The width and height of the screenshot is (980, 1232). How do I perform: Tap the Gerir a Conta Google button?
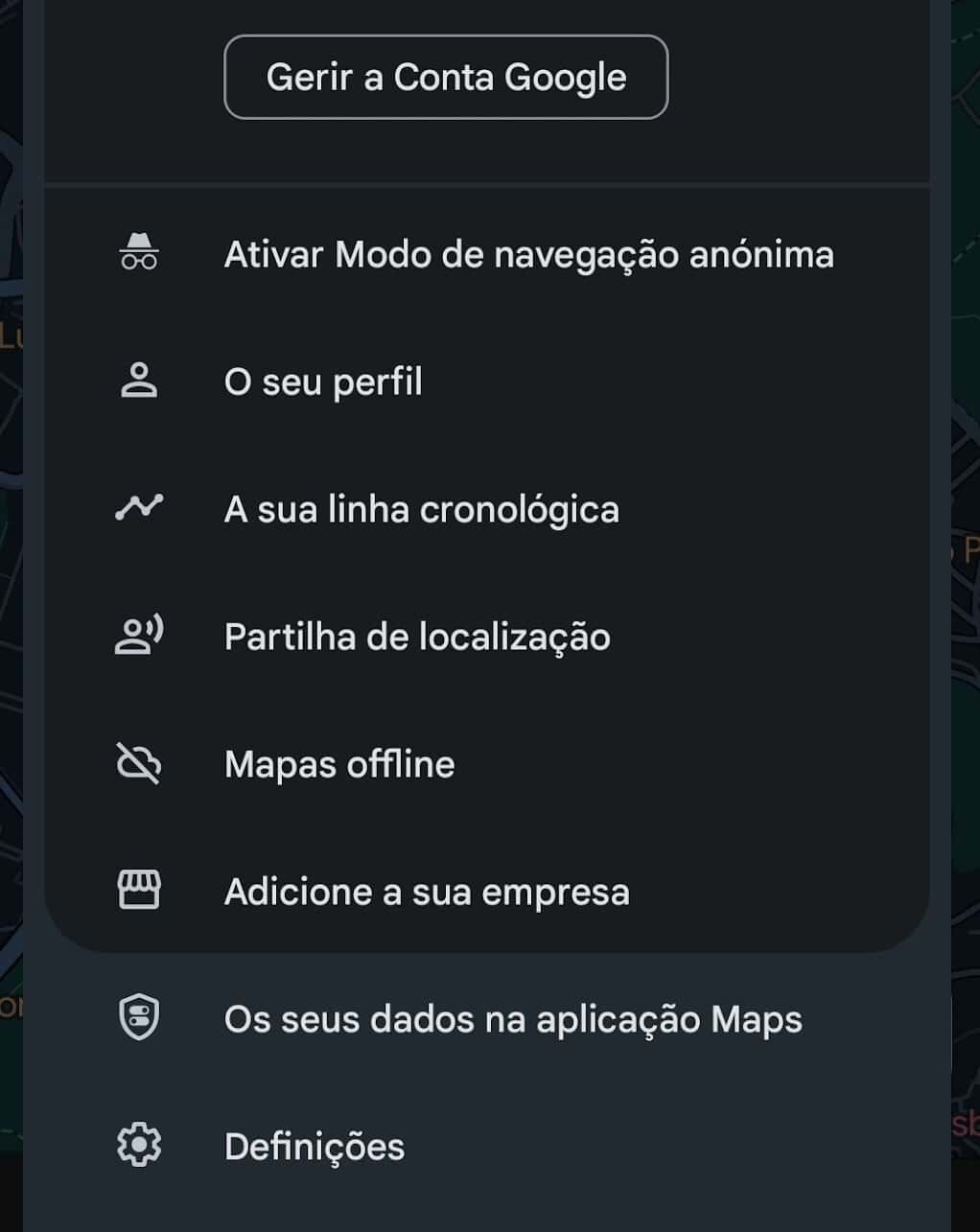(x=446, y=78)
